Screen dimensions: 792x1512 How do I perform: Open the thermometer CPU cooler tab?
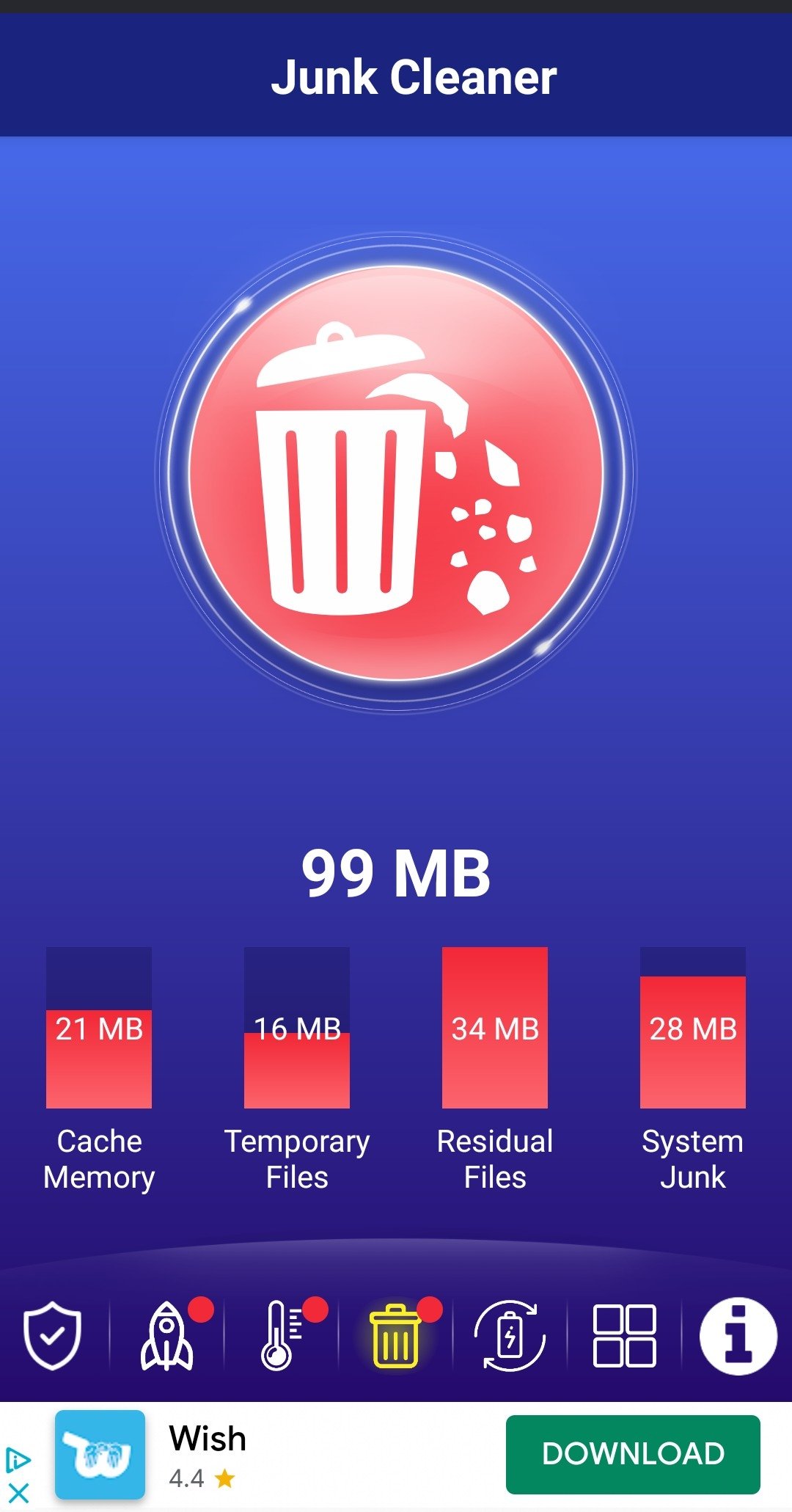282,1335
